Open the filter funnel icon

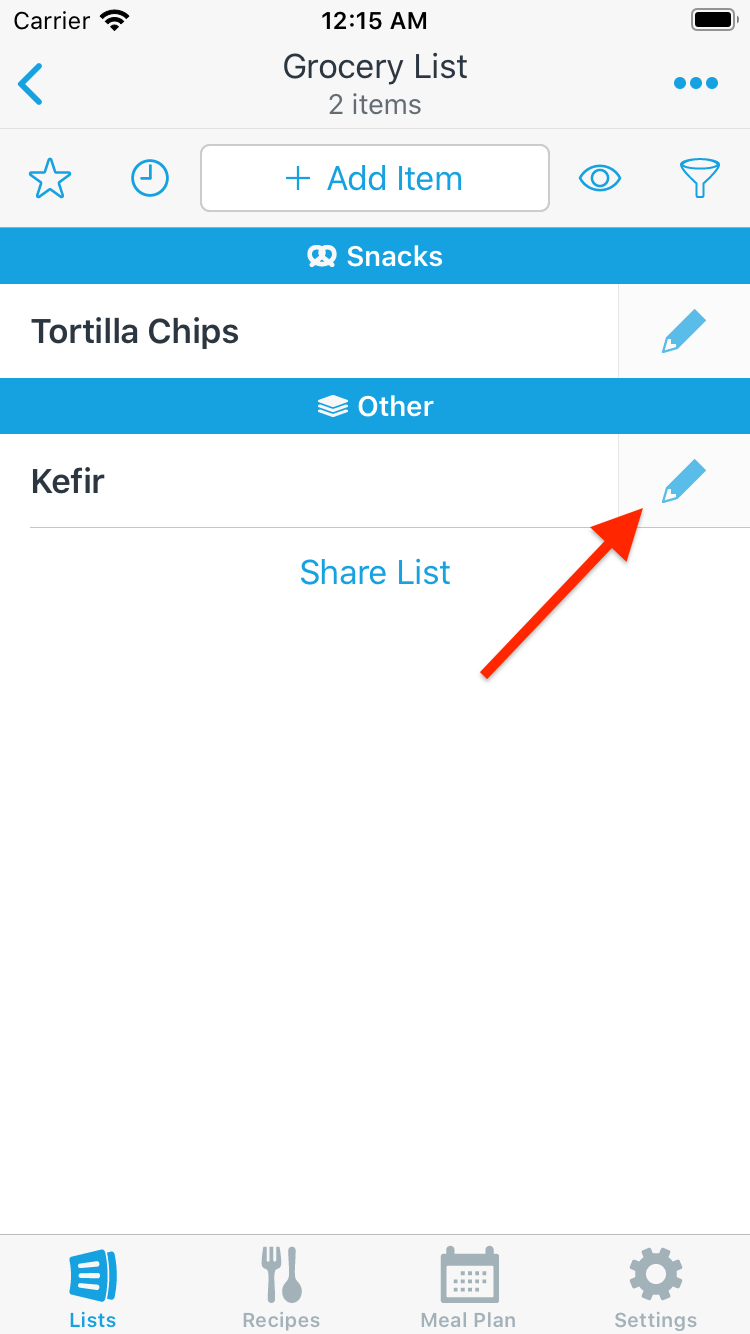[x=700, y=179]
